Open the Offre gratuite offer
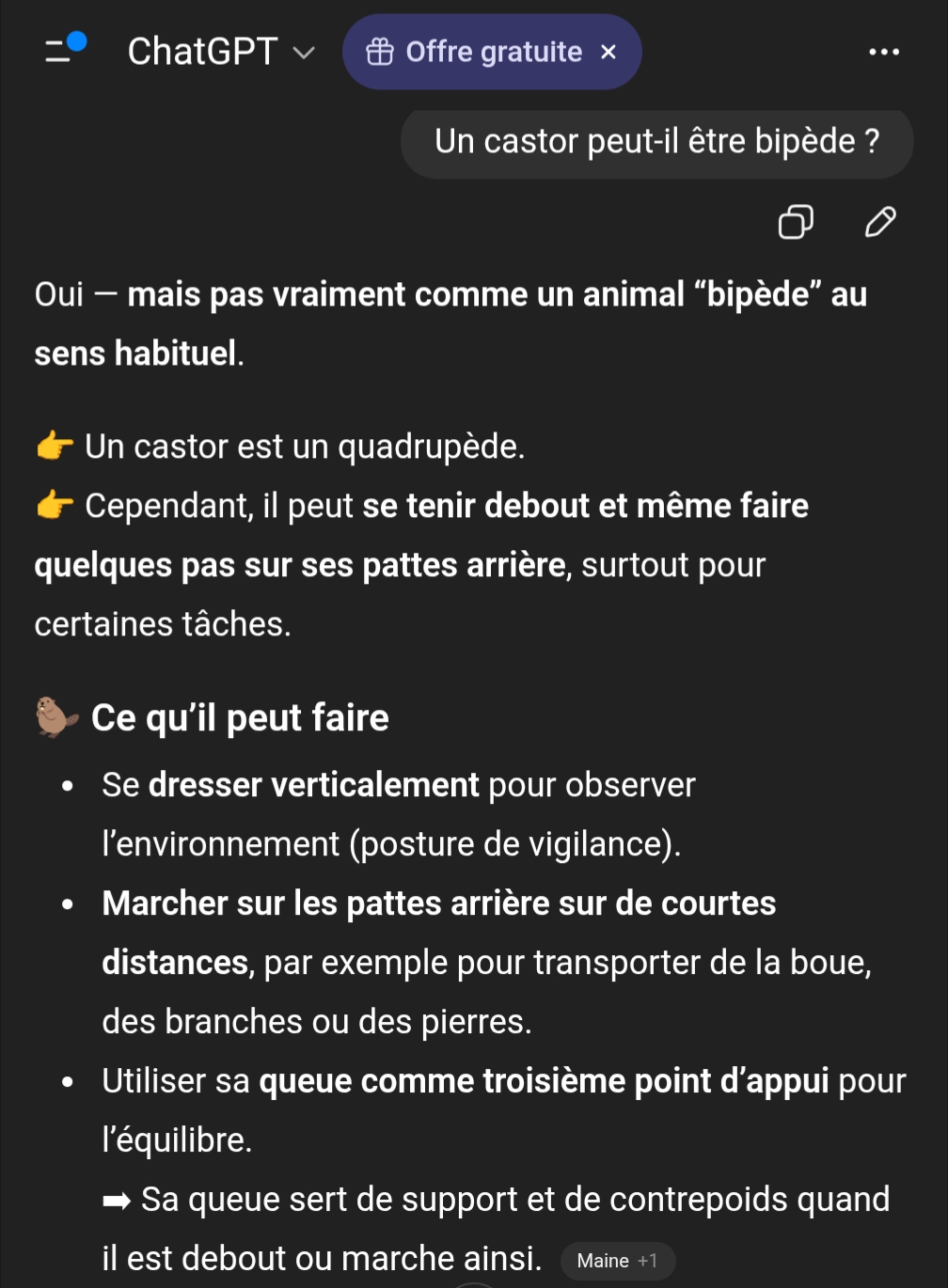Screen dimensions: 948x1288 coord(475,52)
